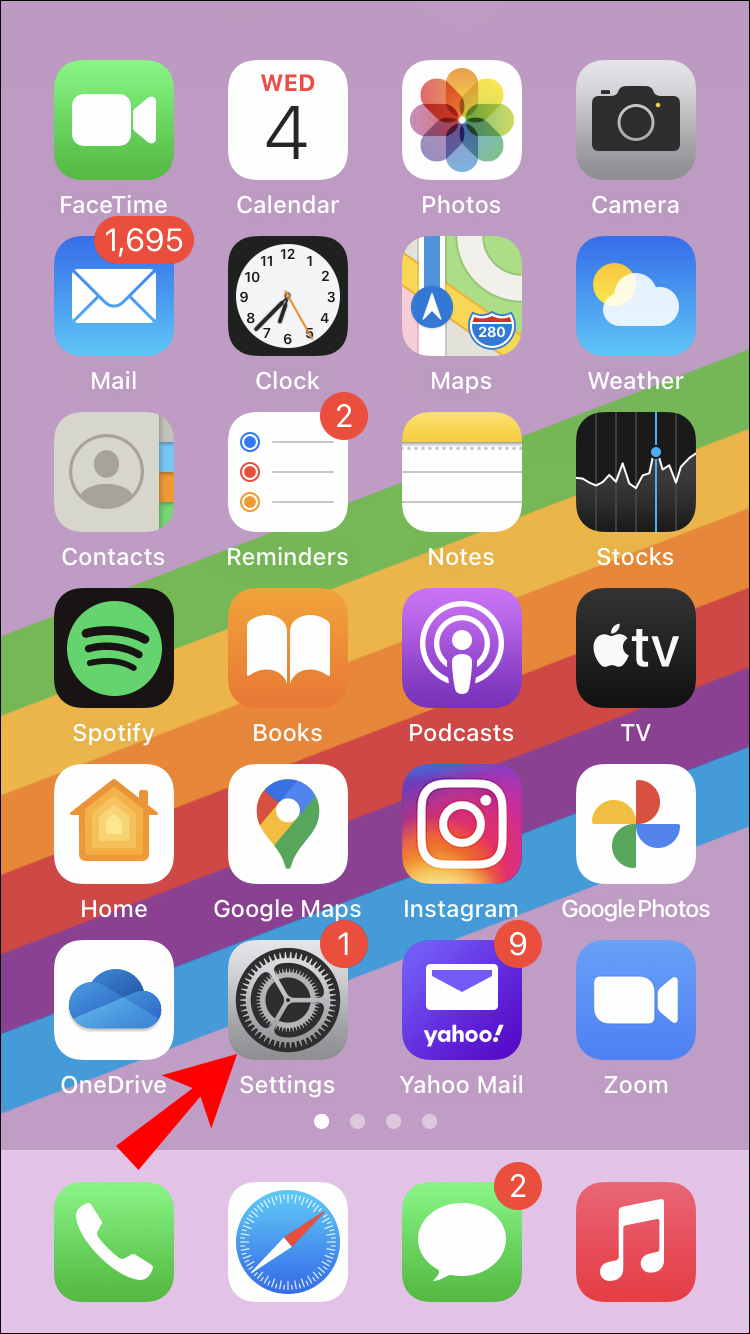750x1334 pixels.
Task: Launch Spotify
Action: coord(113,648)
